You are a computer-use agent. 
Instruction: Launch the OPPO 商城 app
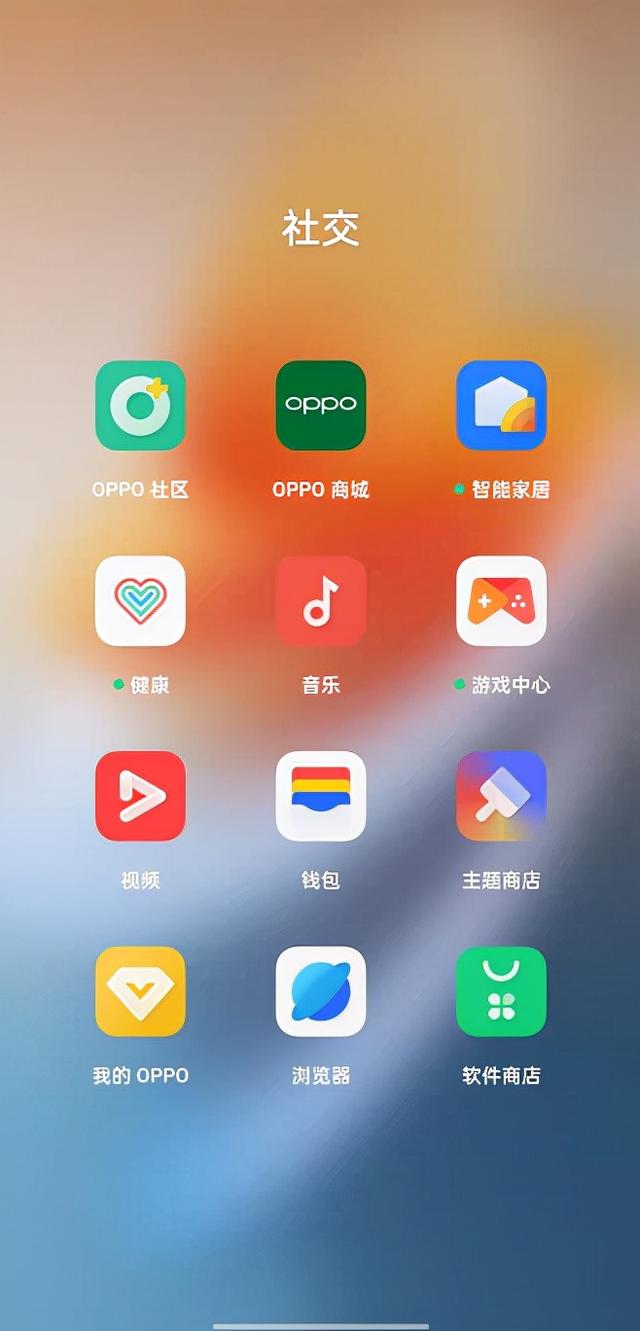pyautogui.click(x=320, y=405)
